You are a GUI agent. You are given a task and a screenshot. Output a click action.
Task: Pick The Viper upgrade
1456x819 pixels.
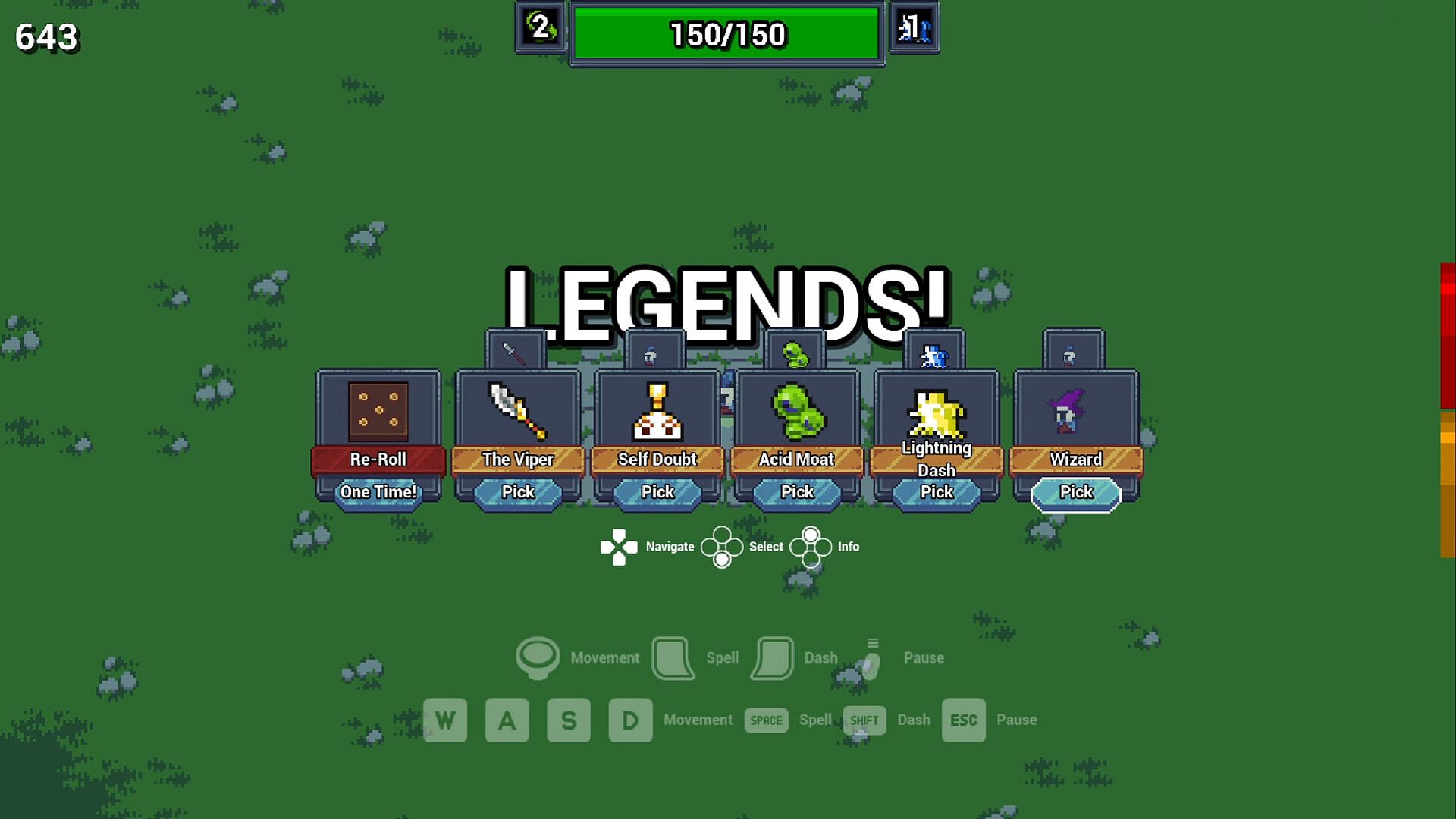[x=518, y=492]
